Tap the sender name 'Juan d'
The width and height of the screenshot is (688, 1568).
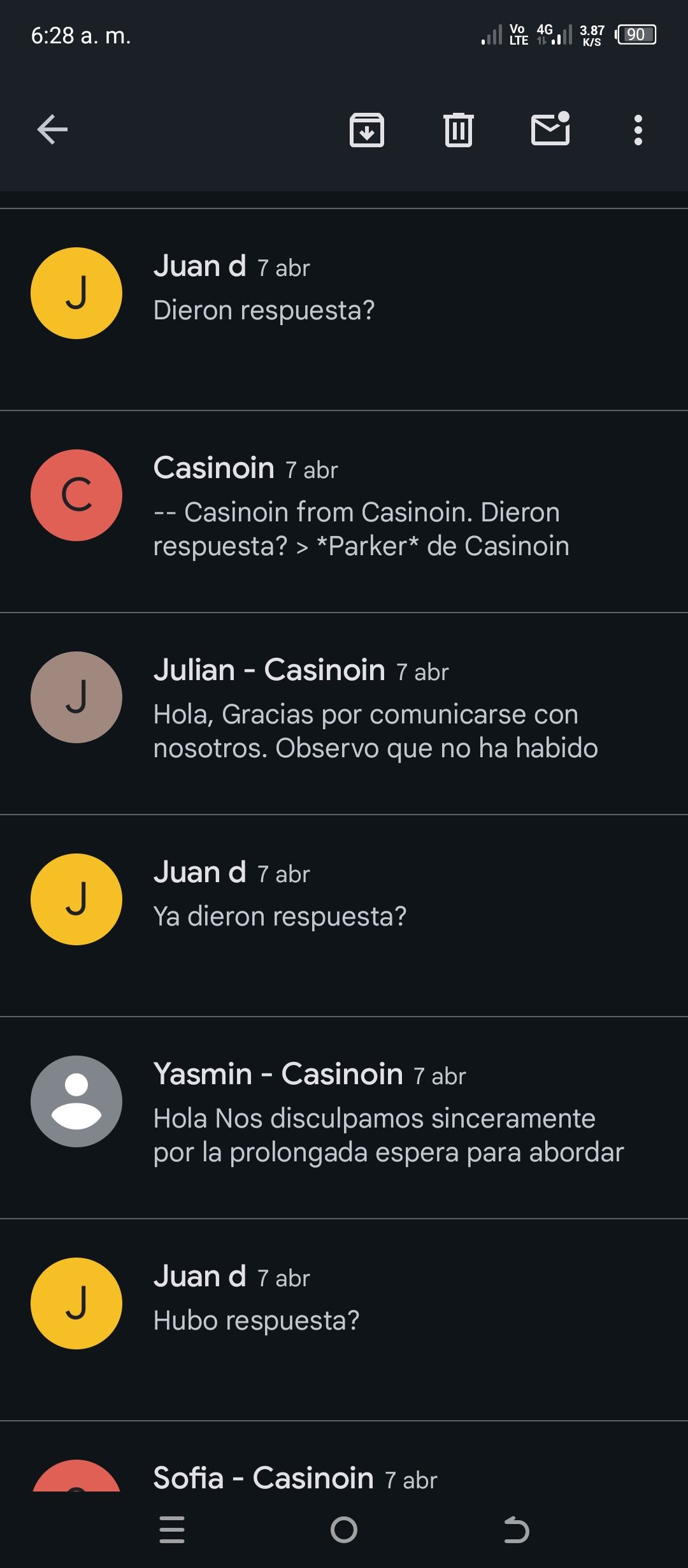(201, 266)
